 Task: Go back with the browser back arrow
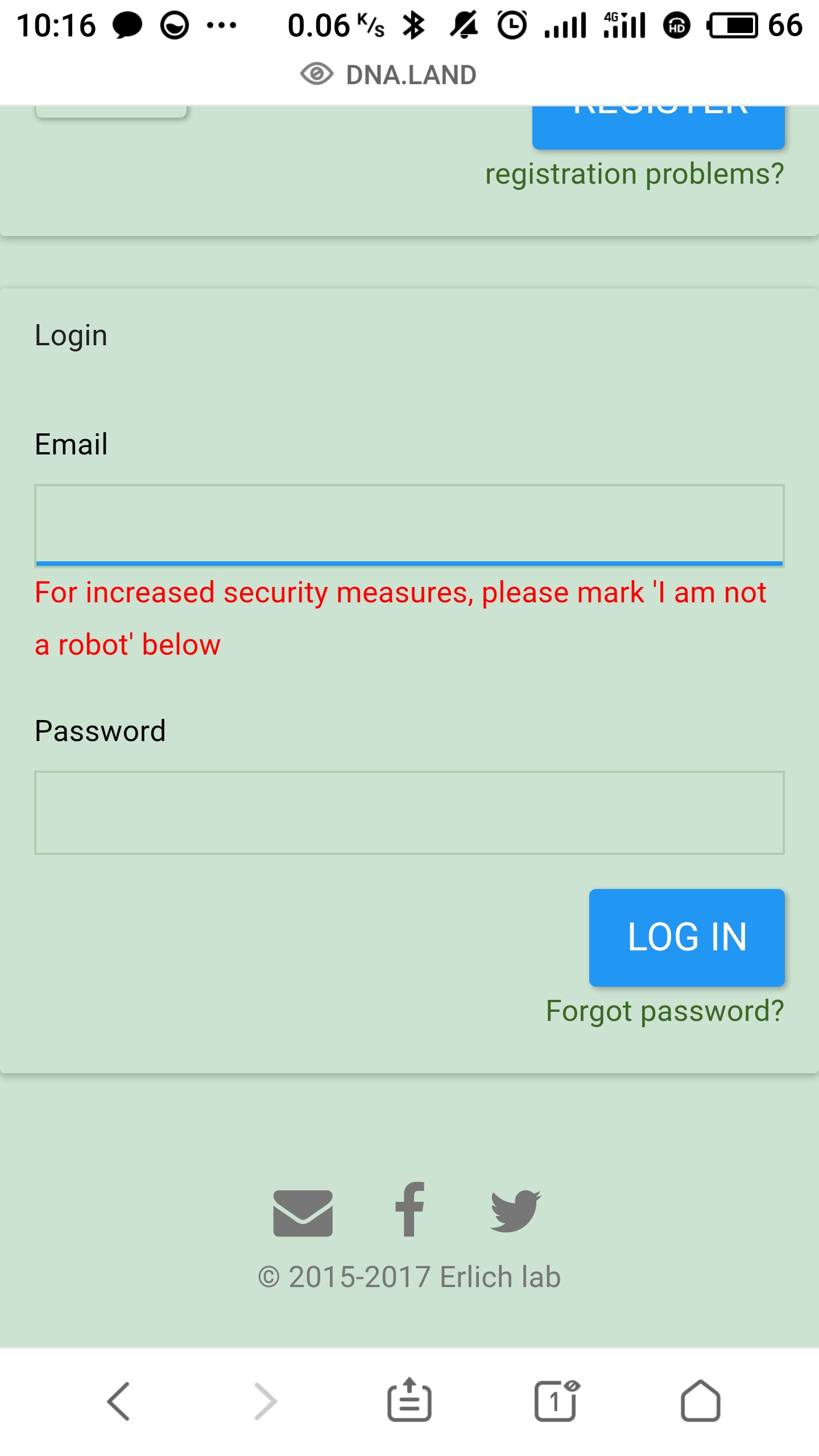pos(119,1401)
